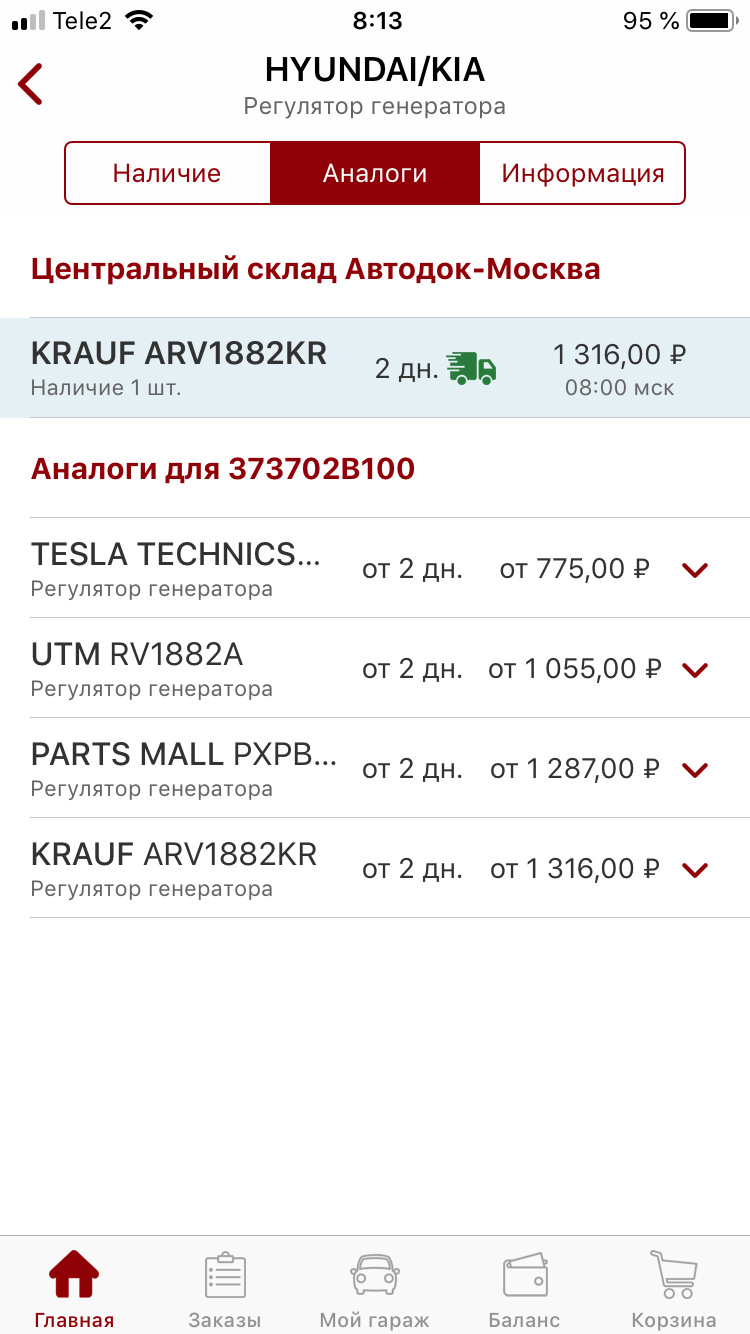750x1334 pixels.
Task: Expand KRAUF ARV1882KR analog details
Action: 694,870
